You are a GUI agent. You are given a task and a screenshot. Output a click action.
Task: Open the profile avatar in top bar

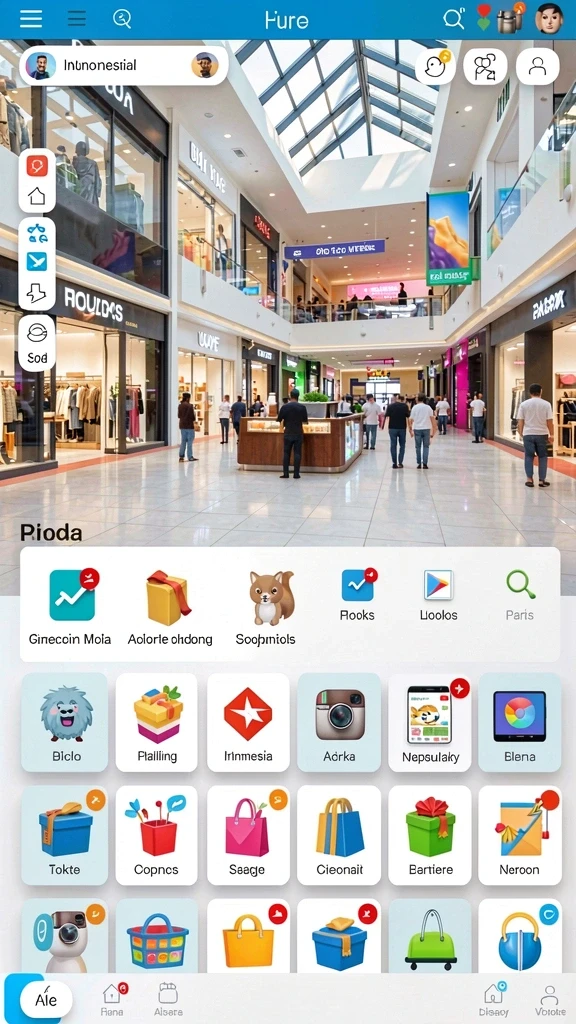click(549, 18)
